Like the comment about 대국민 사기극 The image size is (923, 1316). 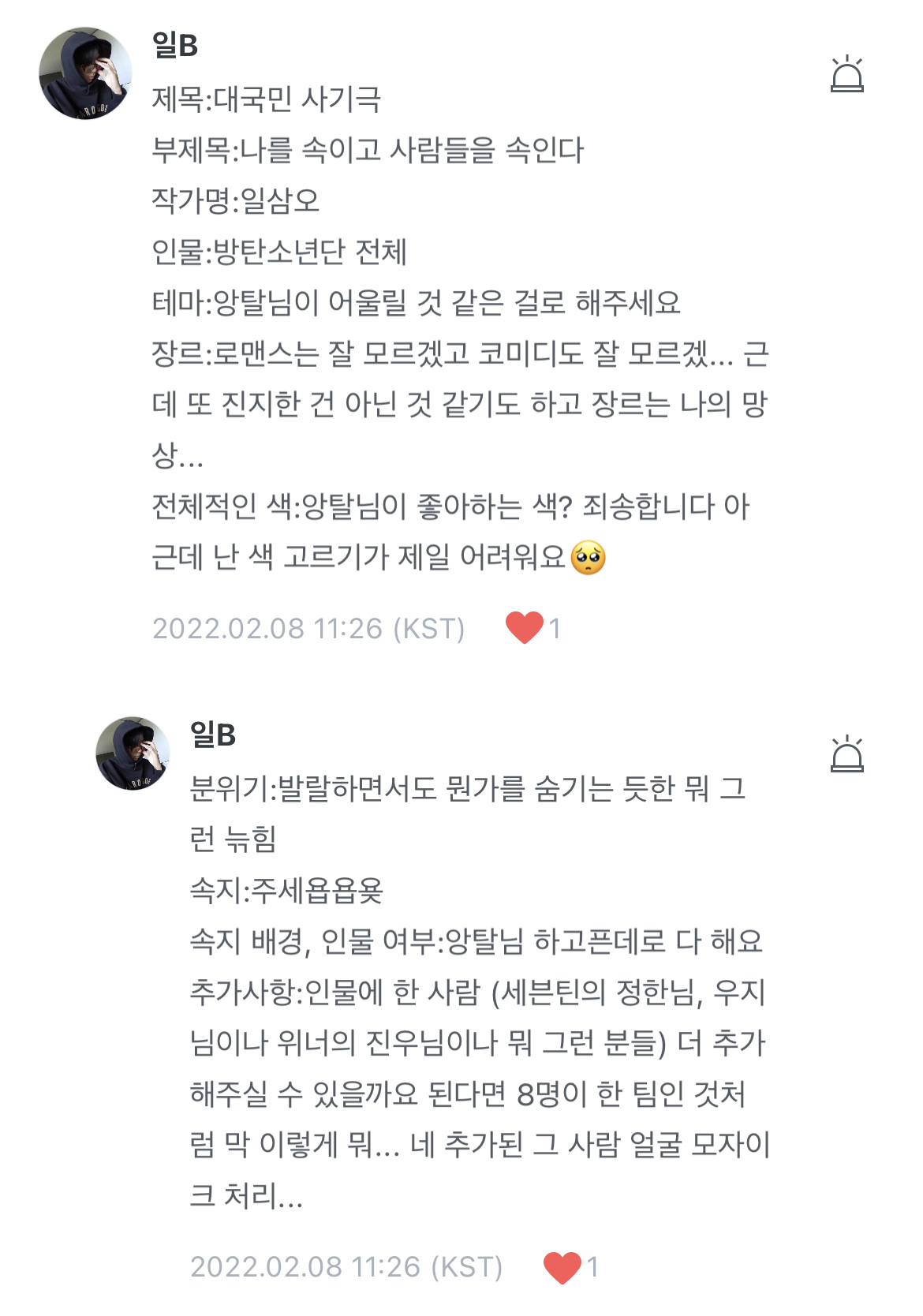click(525, 628)
